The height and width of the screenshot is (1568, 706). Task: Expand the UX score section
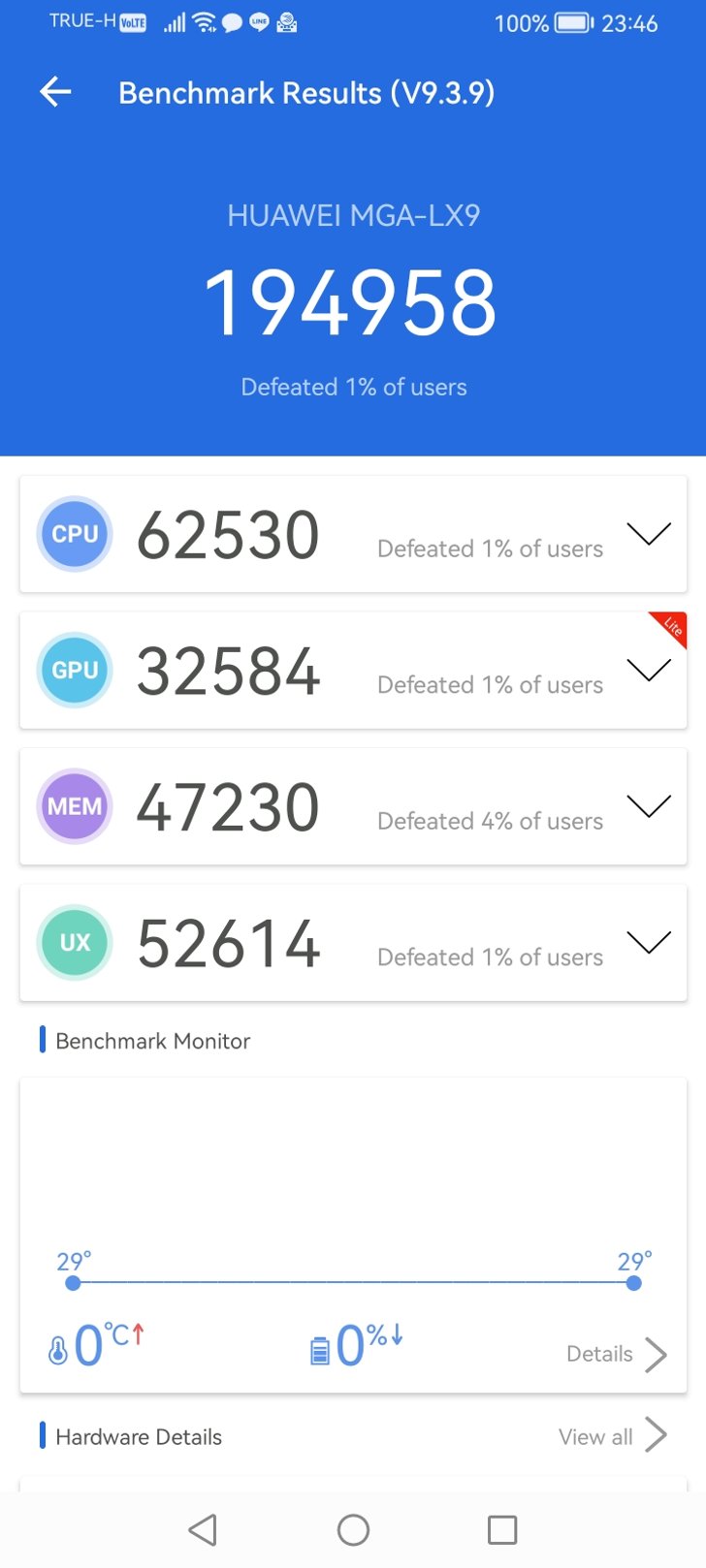tap(648, 942)
